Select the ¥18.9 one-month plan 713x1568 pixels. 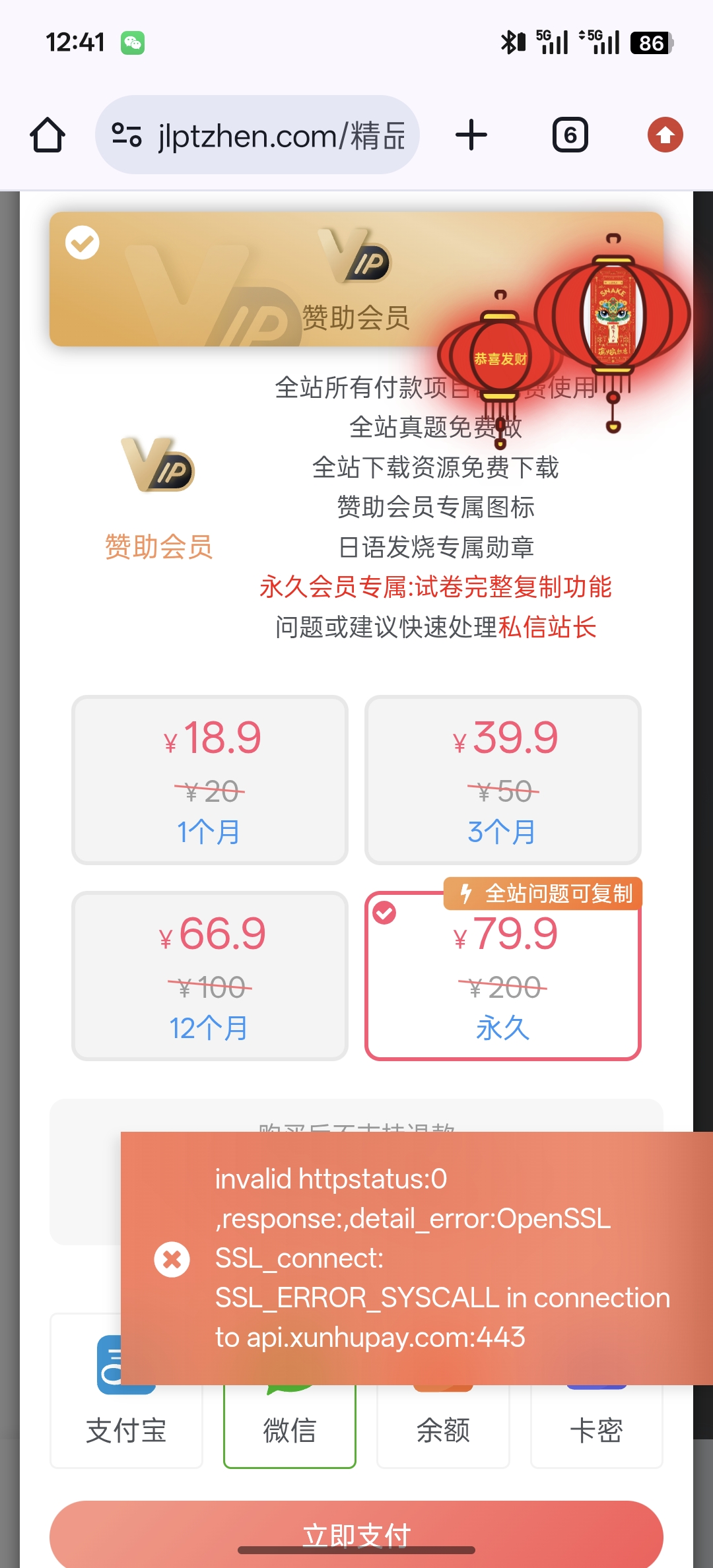[210, 780]
